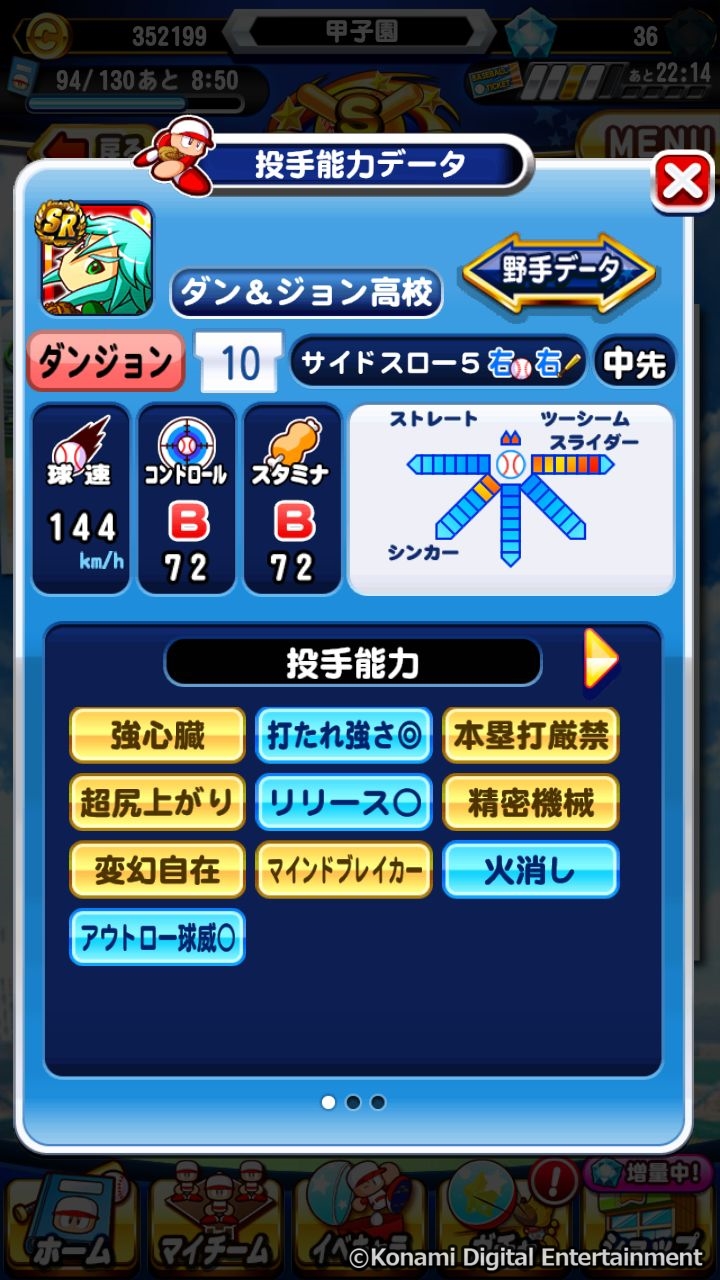Open 精密機械 ability details
The image size is (720, 1280).
(531, 802)
